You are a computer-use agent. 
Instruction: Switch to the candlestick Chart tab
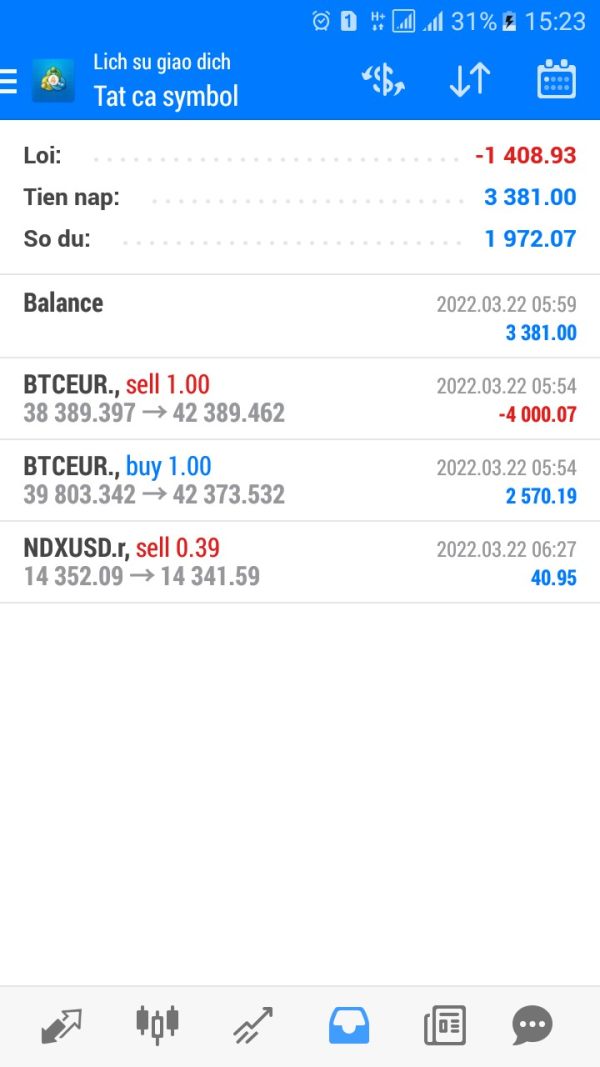157,1025
